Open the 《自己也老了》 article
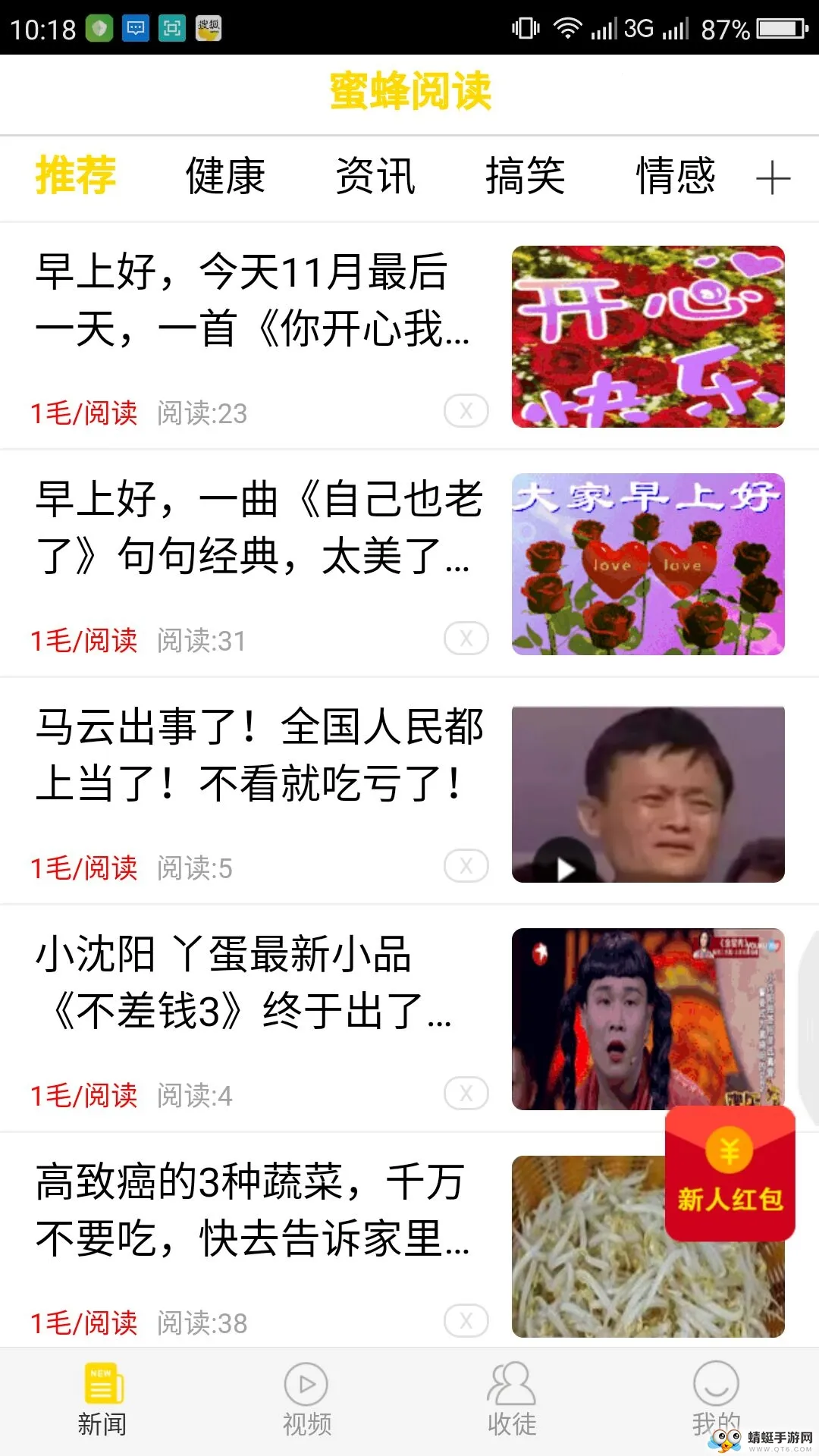The image size is (819, 1456). point(258,529)
